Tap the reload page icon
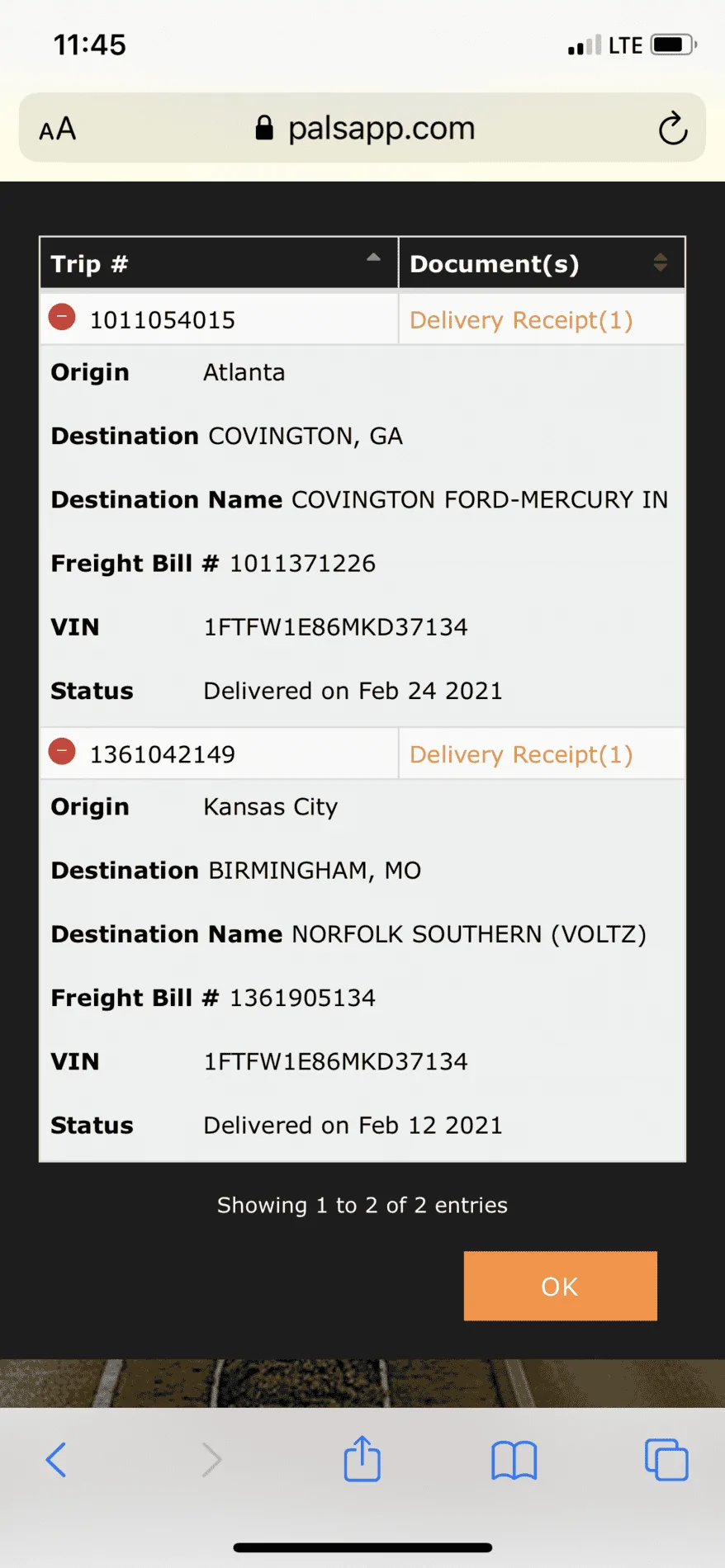 pyautogui.click(x=672, y=128)
